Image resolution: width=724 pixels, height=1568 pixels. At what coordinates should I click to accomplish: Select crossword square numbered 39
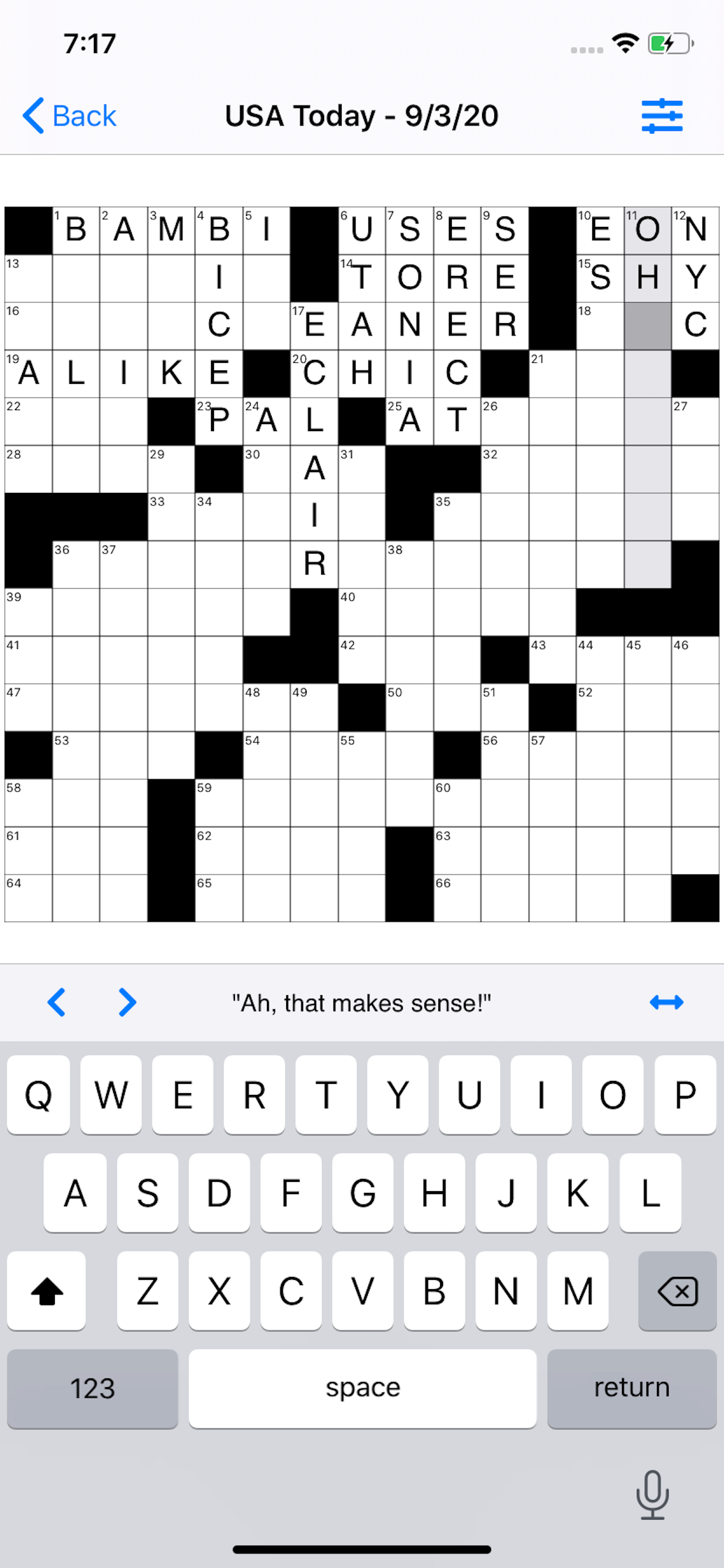pos(29,612)
